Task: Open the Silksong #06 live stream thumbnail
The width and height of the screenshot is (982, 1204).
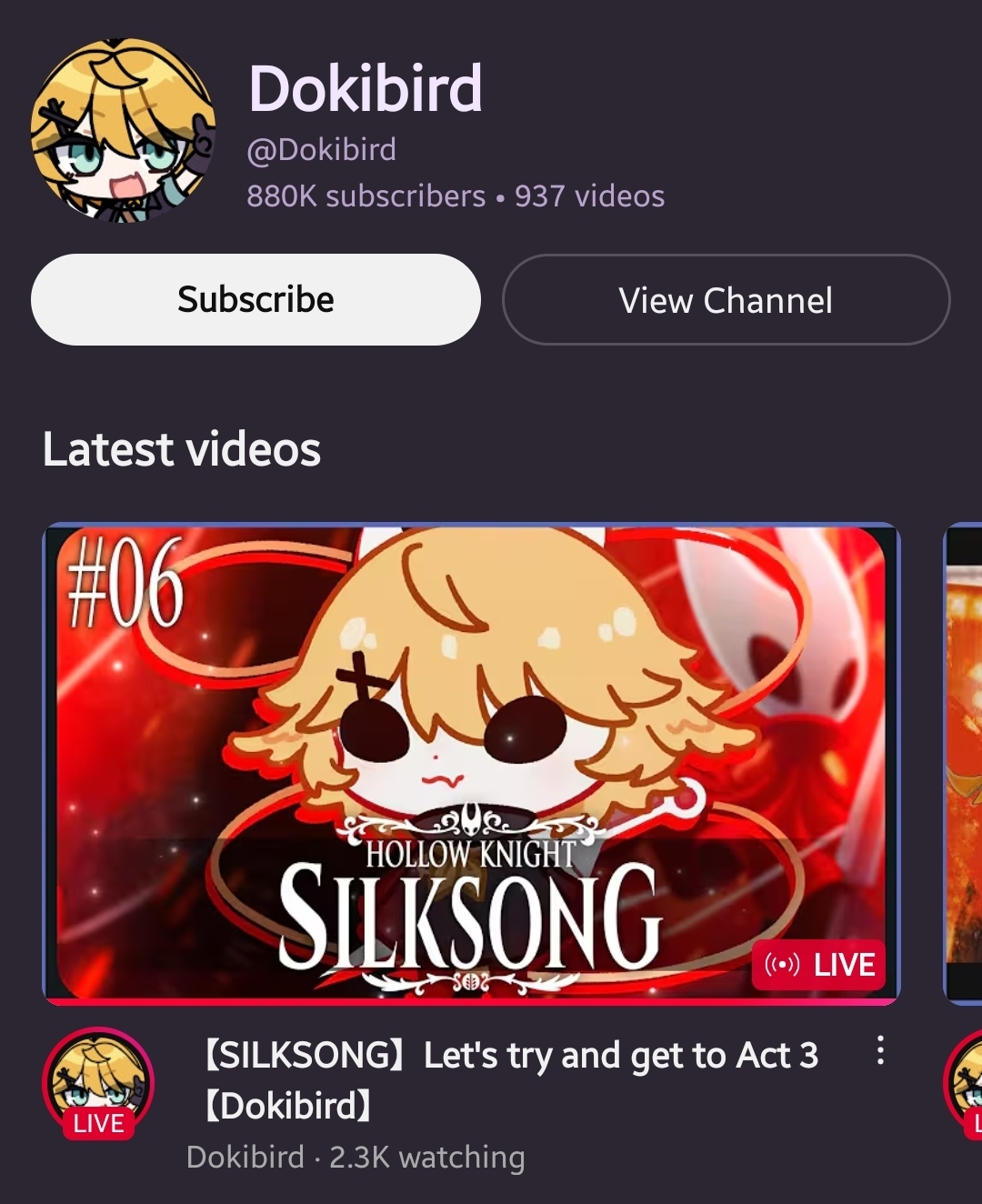Action: coord(471,762)
